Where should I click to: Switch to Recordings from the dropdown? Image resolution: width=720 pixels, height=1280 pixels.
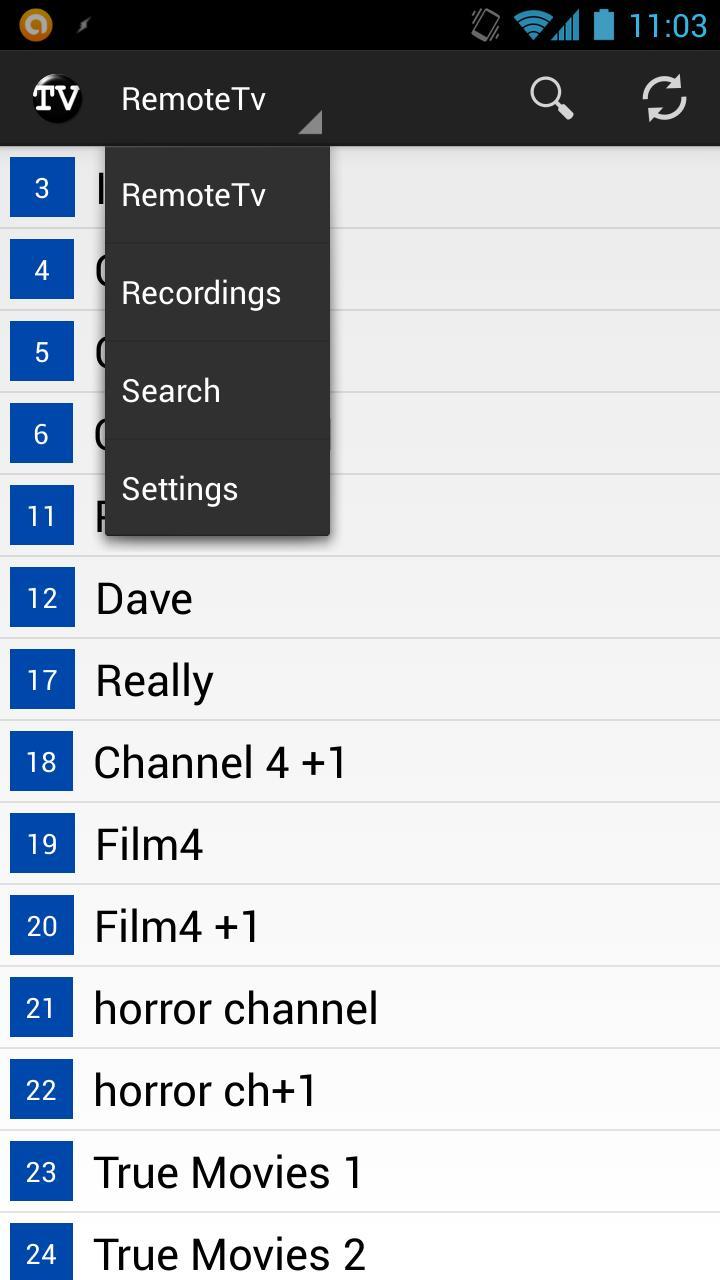tap(217, 293)
